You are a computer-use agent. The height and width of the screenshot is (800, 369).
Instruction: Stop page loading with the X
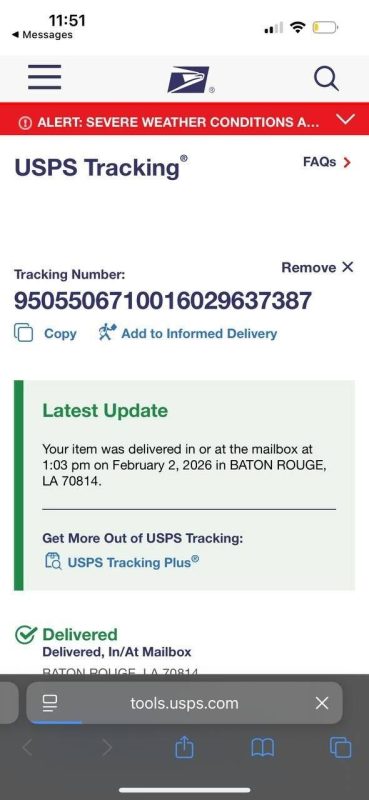tap(322, 703)
